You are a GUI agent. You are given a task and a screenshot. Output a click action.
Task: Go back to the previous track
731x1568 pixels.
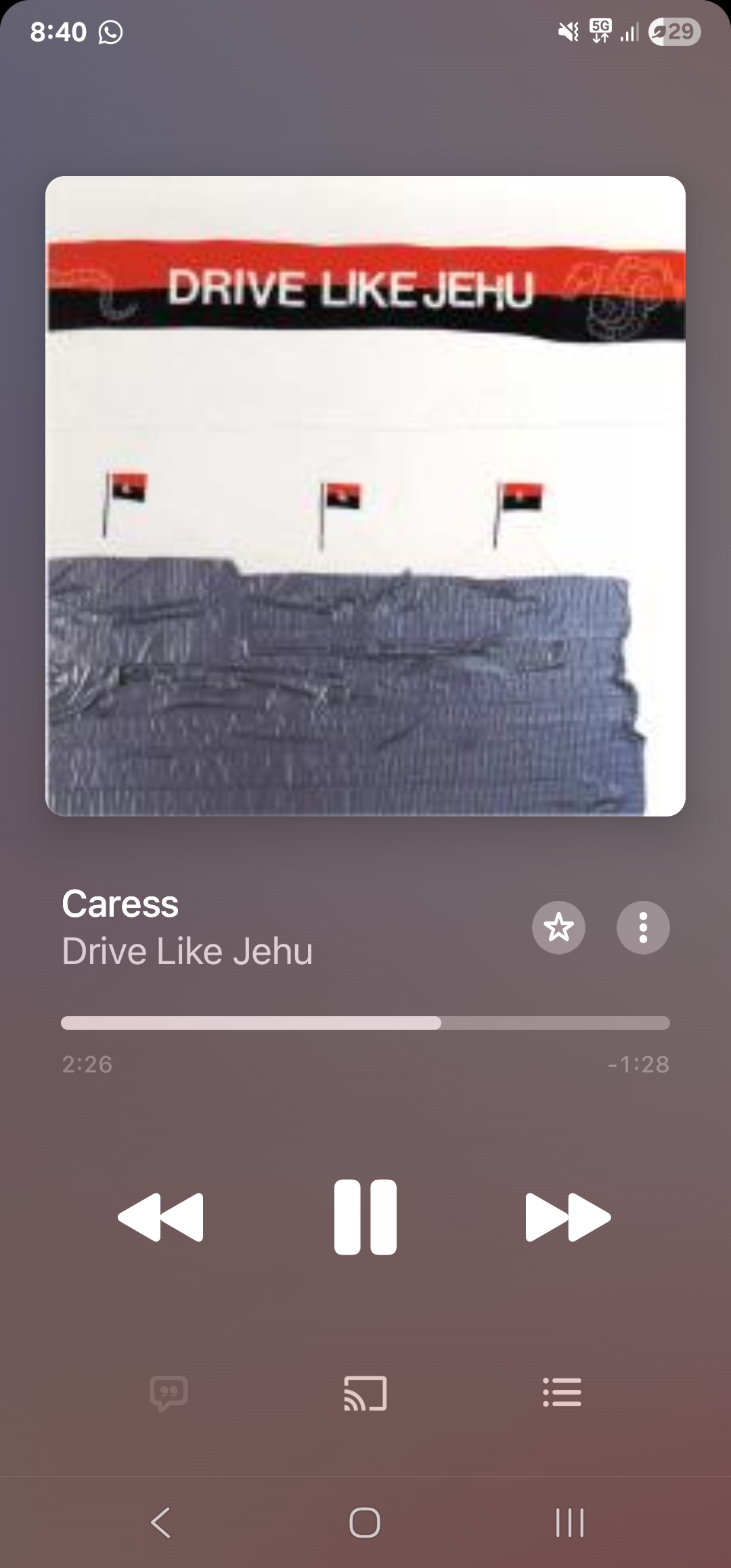[x=160, y=1217]
